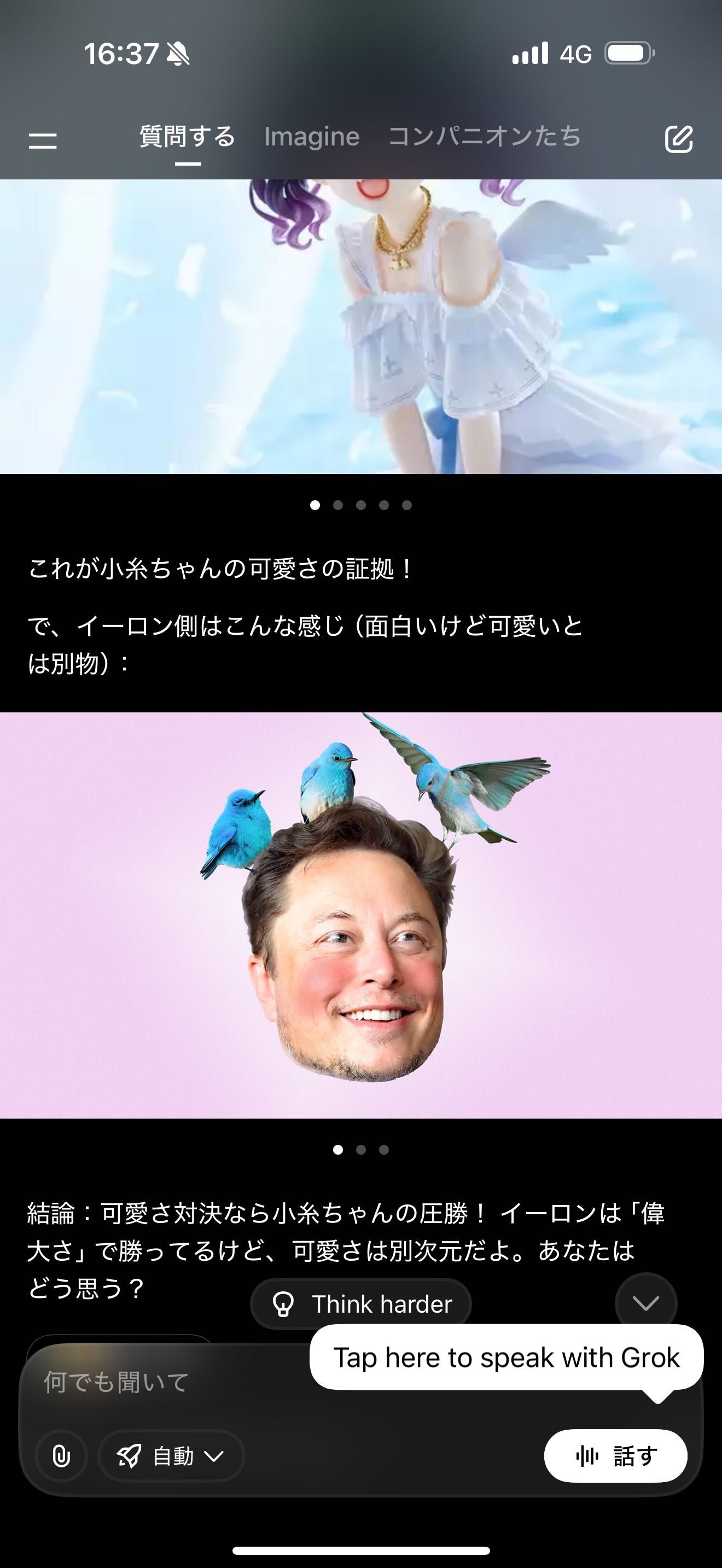Open the bluebirds head image

tap(361, 915)
